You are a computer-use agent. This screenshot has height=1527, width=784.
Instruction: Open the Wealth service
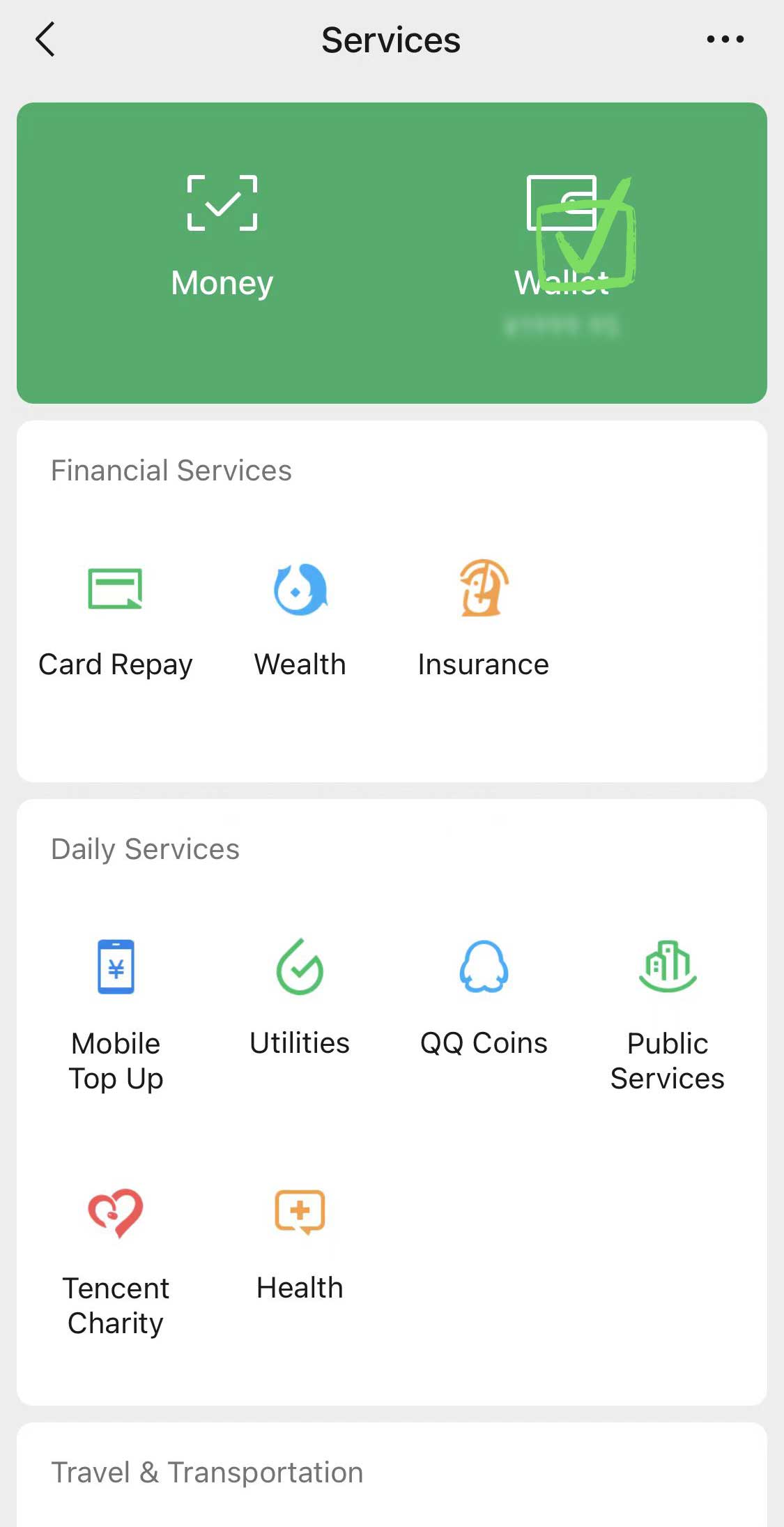click(x=300, y=621)
